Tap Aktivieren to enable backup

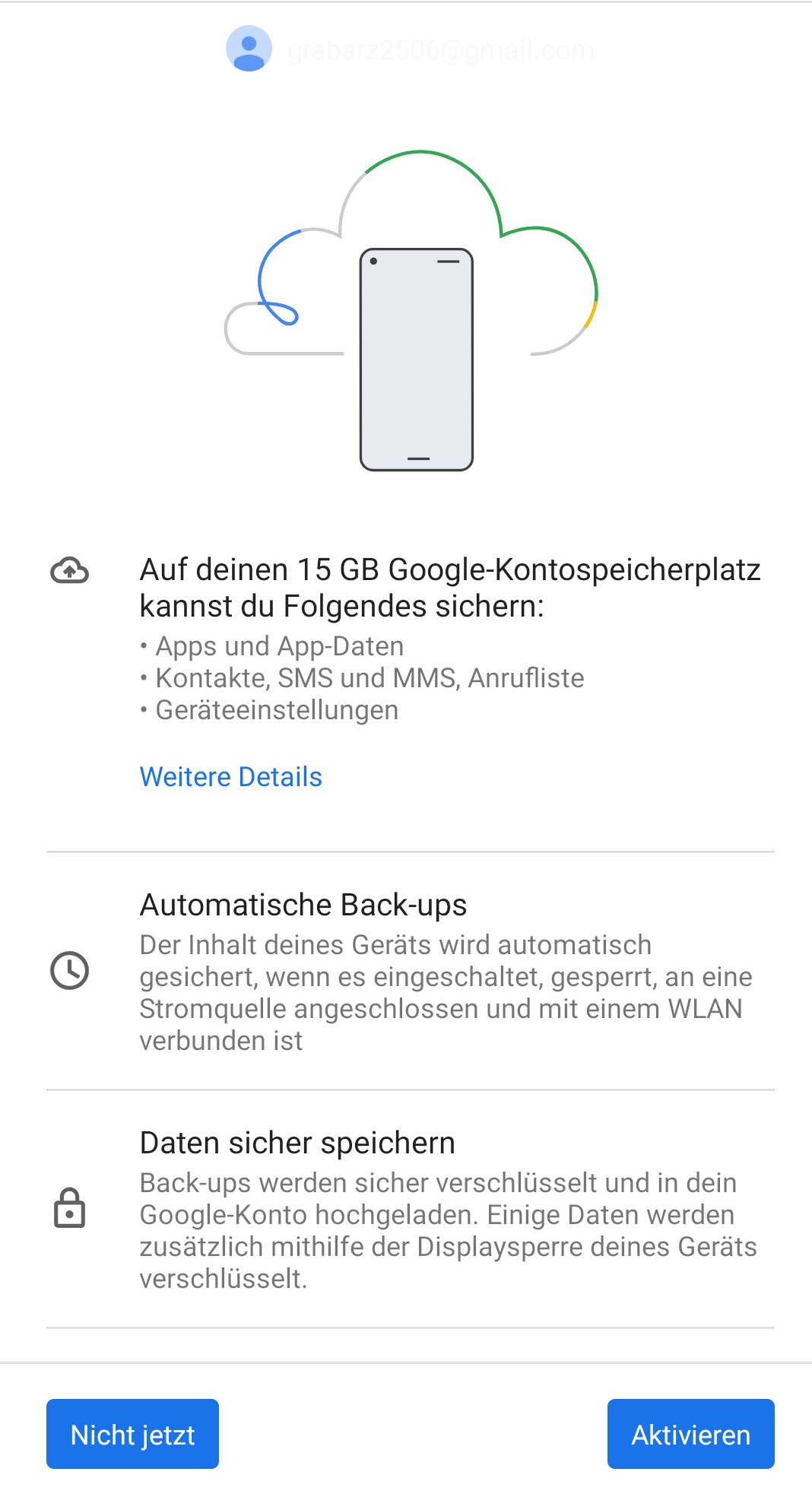pyautogui.click(x=690, y=1434)
